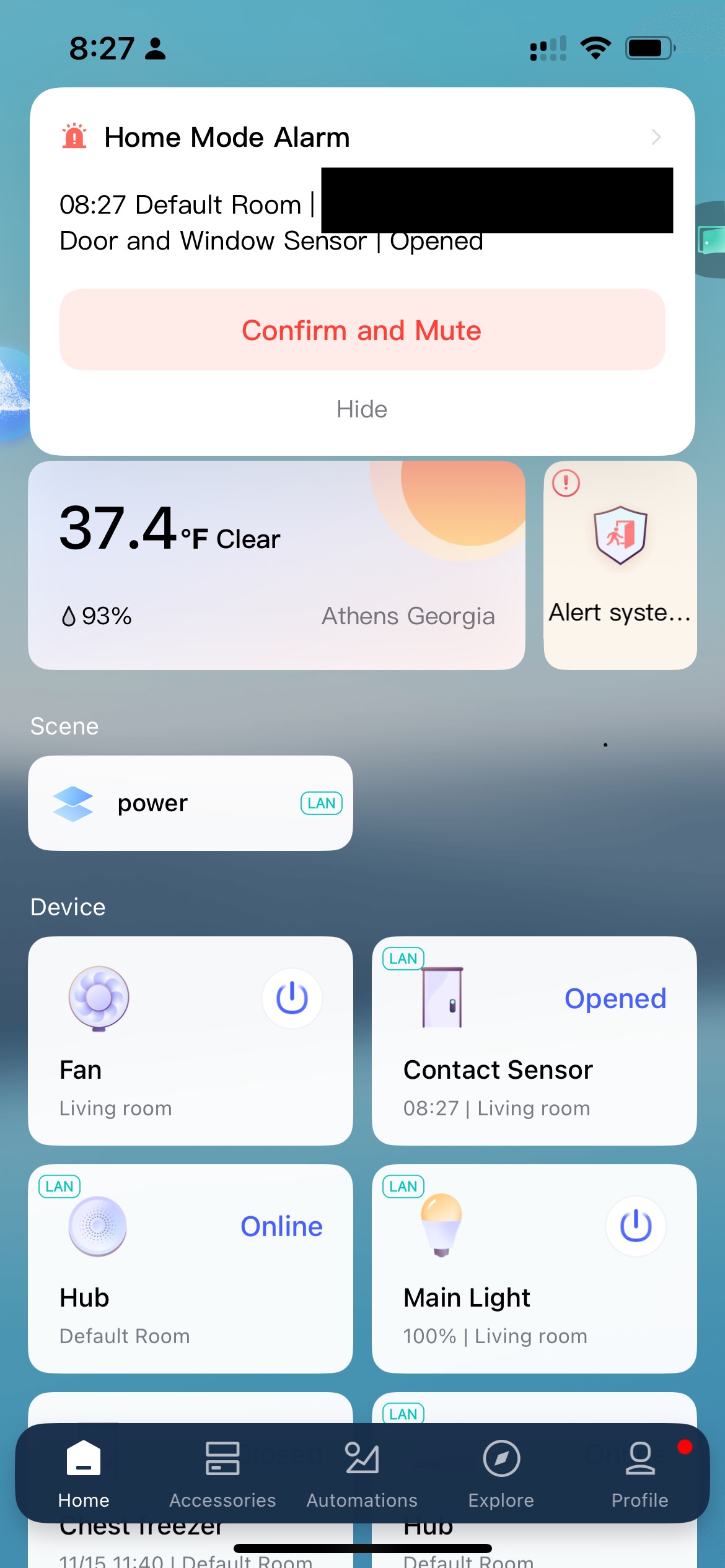Switch to the Automations tab
This screenshot has height=1568, width=725.
pos(362,1474)
